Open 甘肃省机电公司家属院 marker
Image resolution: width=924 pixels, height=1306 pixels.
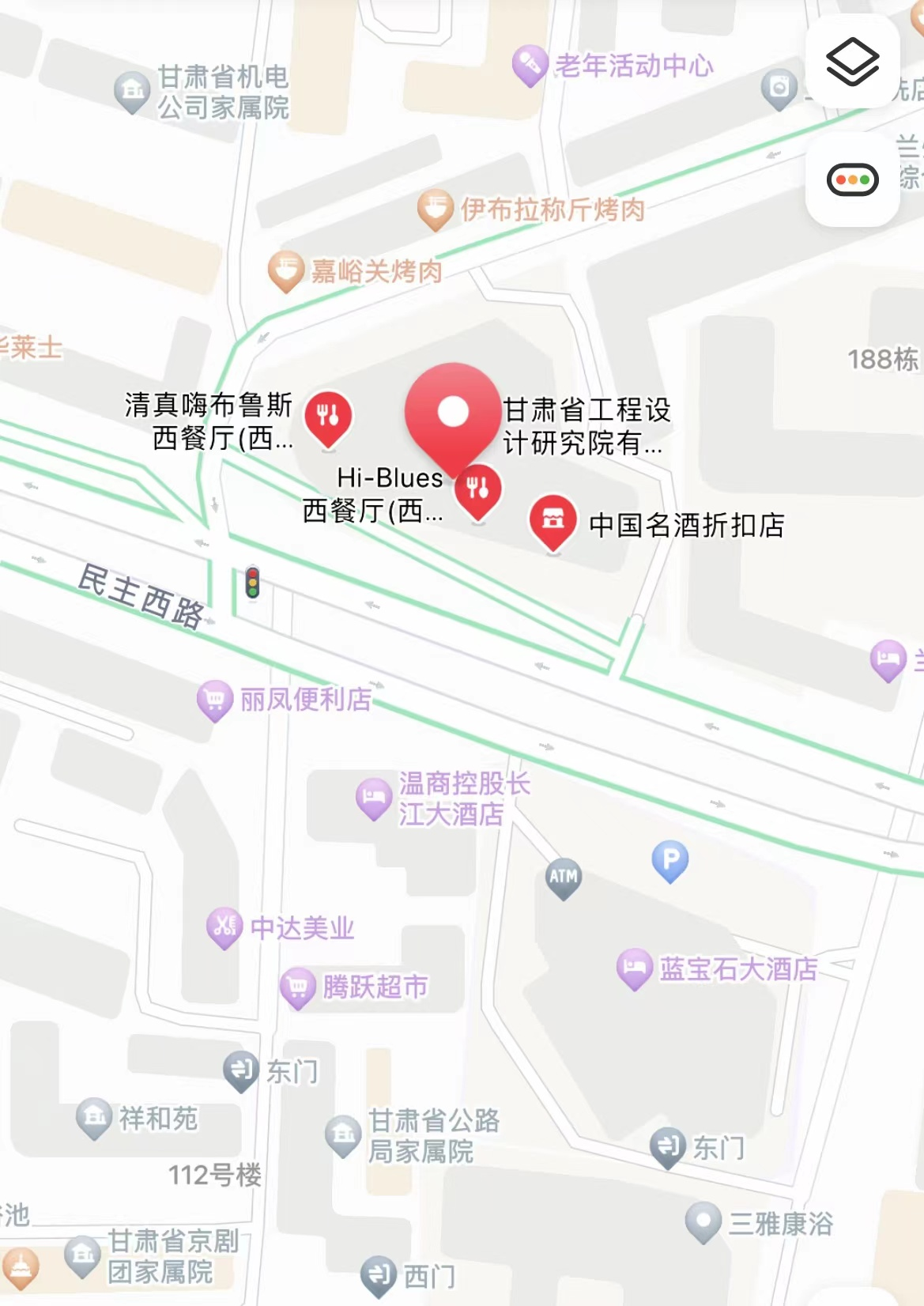click(x=132, y=91)
